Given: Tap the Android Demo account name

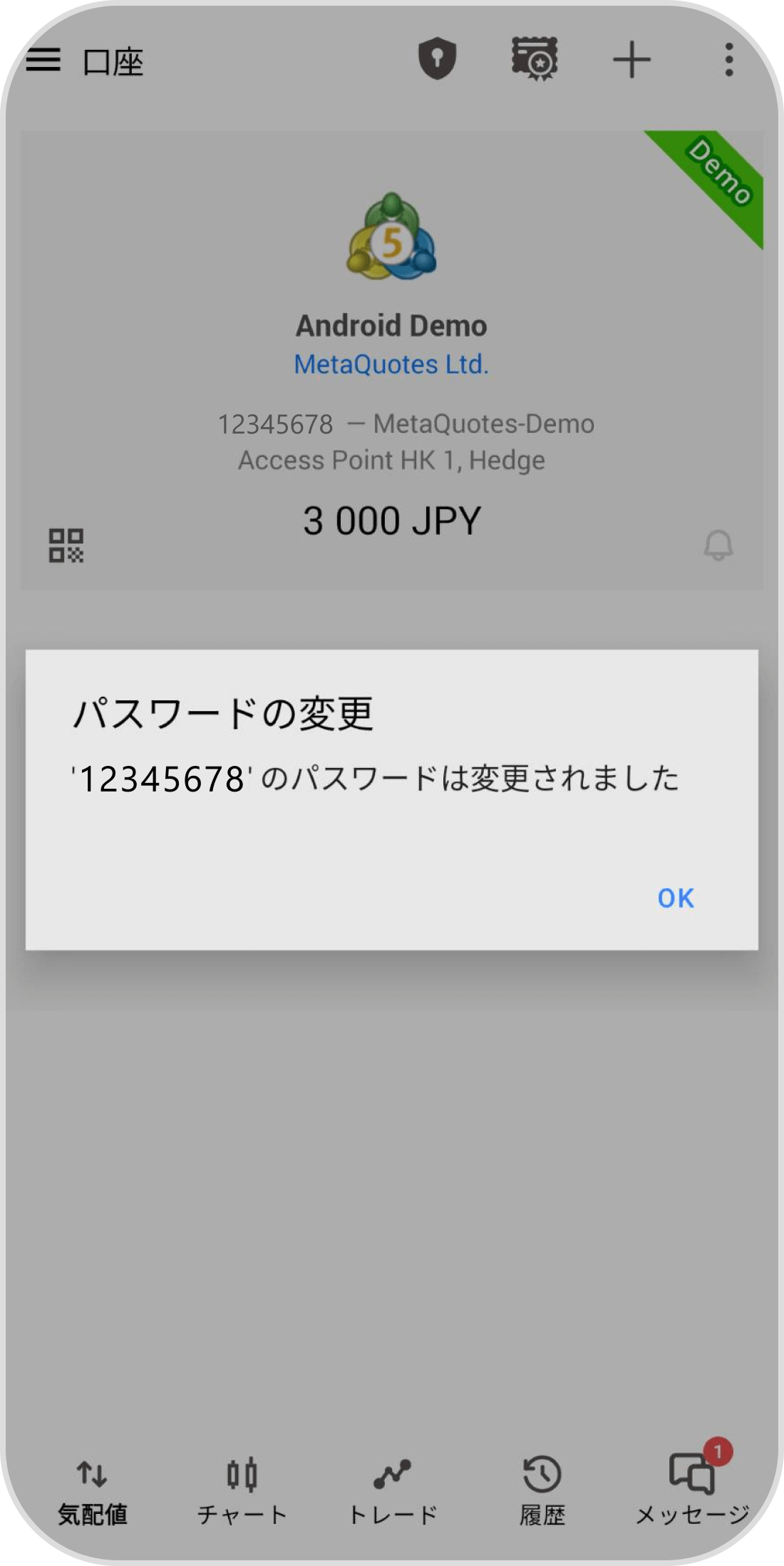Looking at the screenshot, I should pos(391,325).
